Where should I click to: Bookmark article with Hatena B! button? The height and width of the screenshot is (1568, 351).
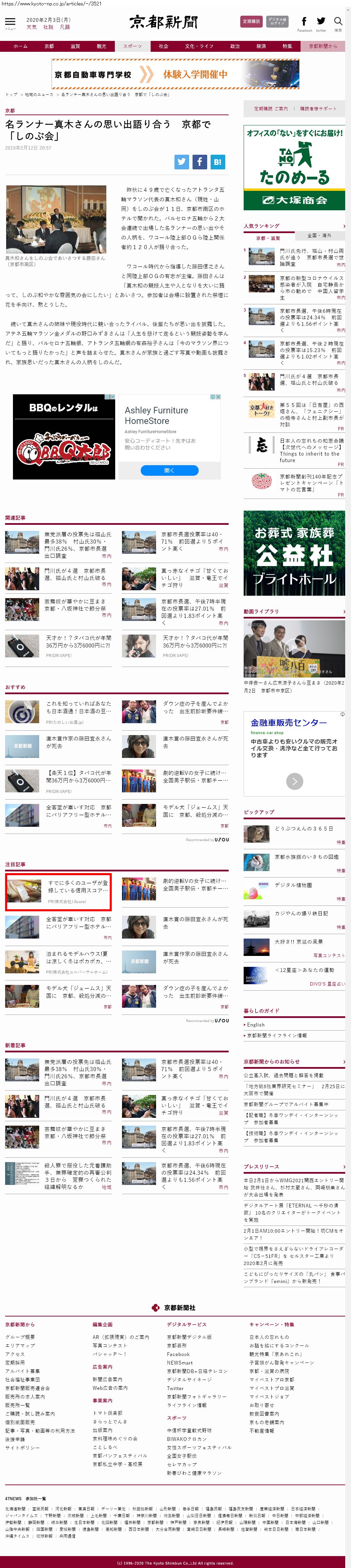click(217, 162)
